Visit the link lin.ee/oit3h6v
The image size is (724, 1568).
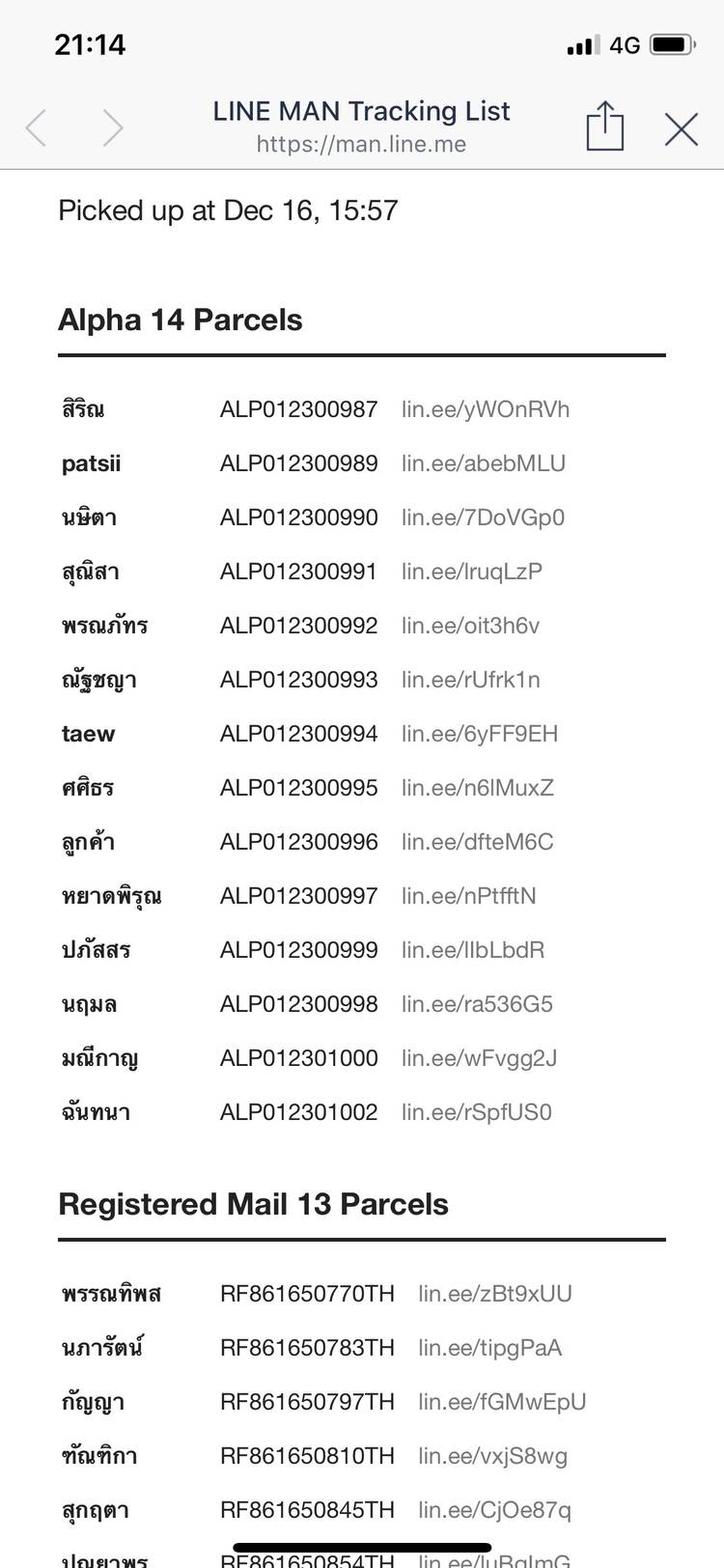[x=470, y=626]
